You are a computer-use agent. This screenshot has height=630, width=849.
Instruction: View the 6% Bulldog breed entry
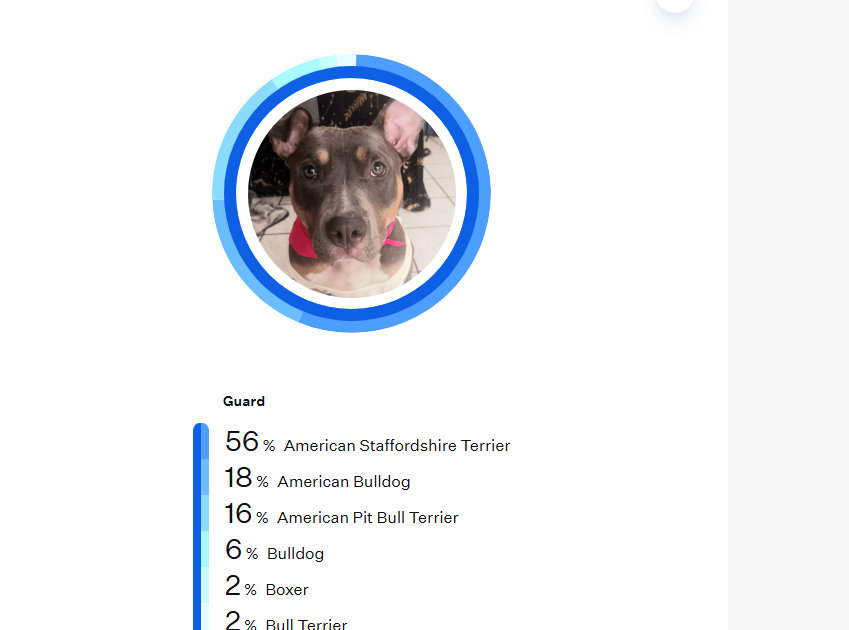295,554
